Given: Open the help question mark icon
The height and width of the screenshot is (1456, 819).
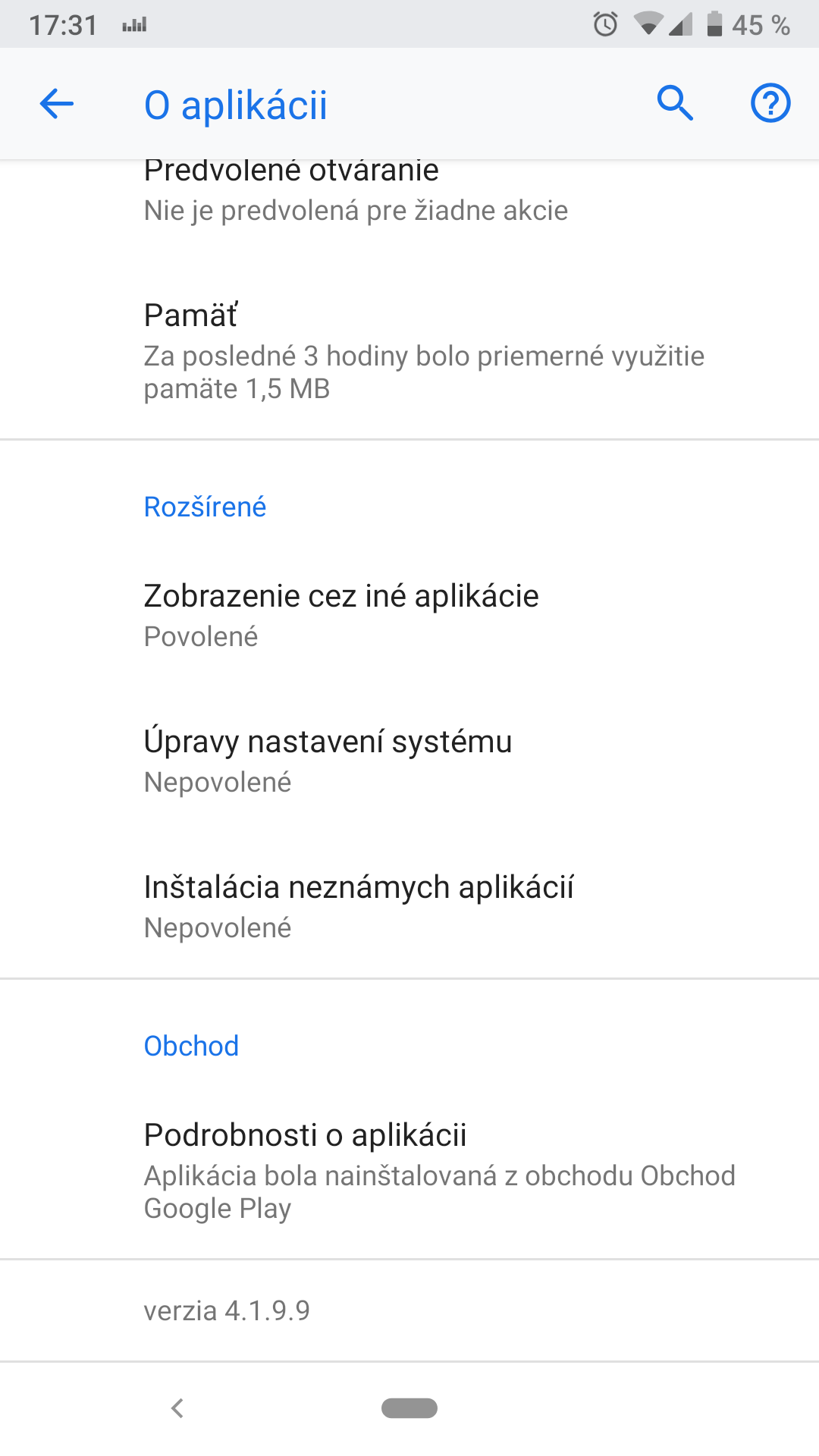Looking at the screenshot, I should tap(770, 104).
